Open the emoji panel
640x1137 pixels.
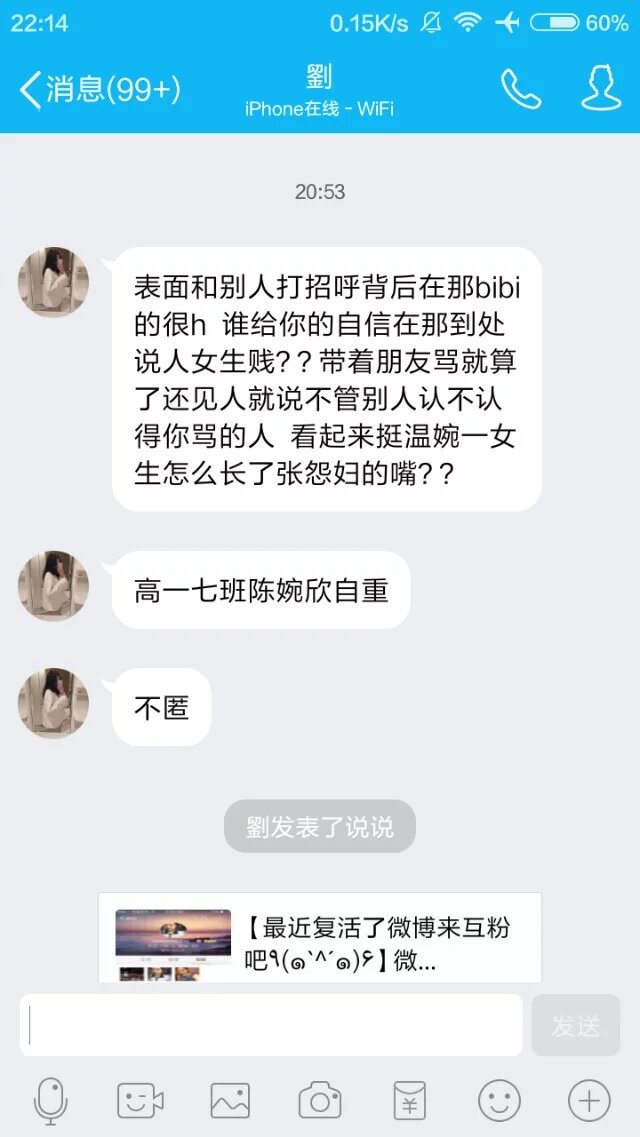[x=499, y=1101]
